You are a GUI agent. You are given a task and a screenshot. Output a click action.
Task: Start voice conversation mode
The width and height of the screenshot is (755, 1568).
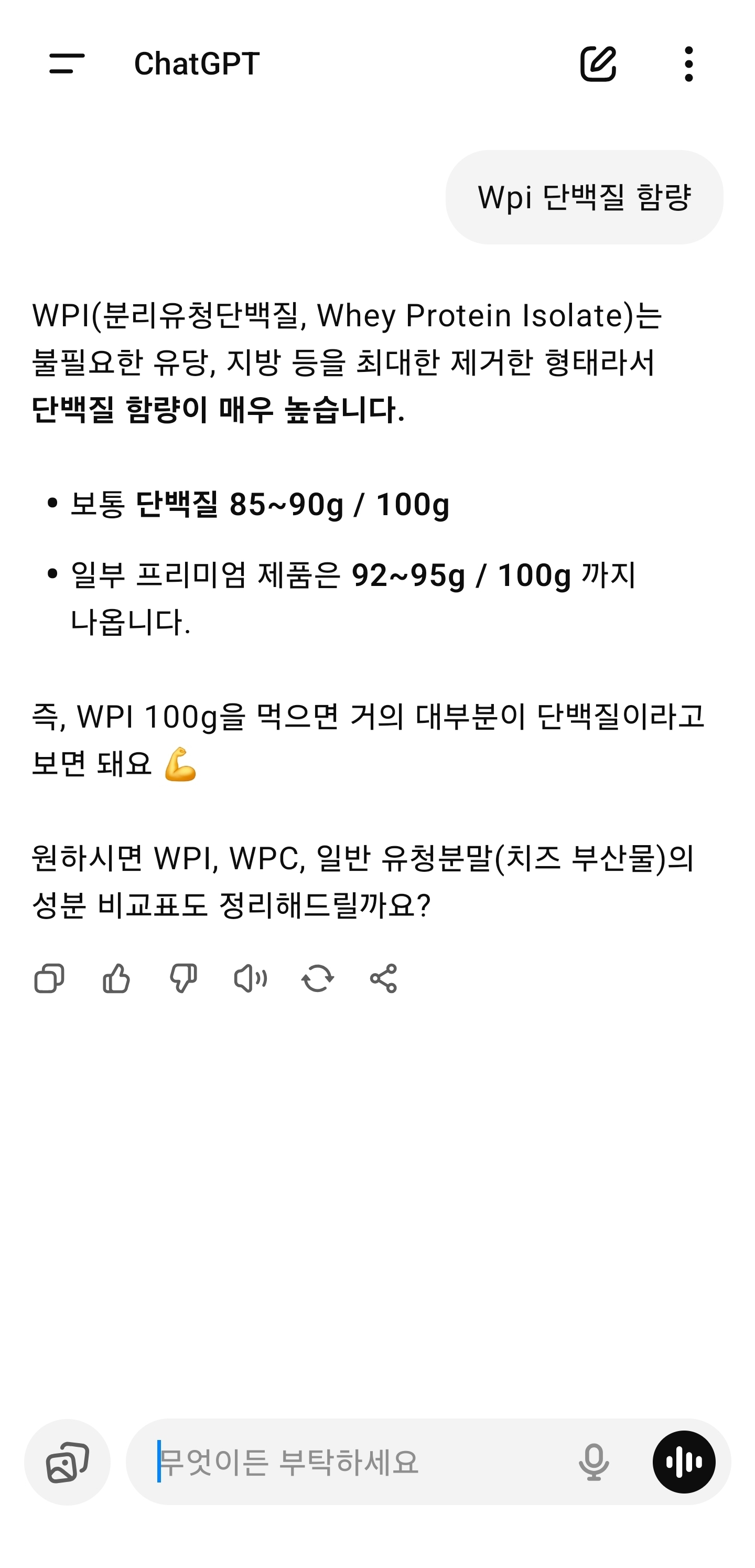pyautogui.click(x=684, y=1462)
